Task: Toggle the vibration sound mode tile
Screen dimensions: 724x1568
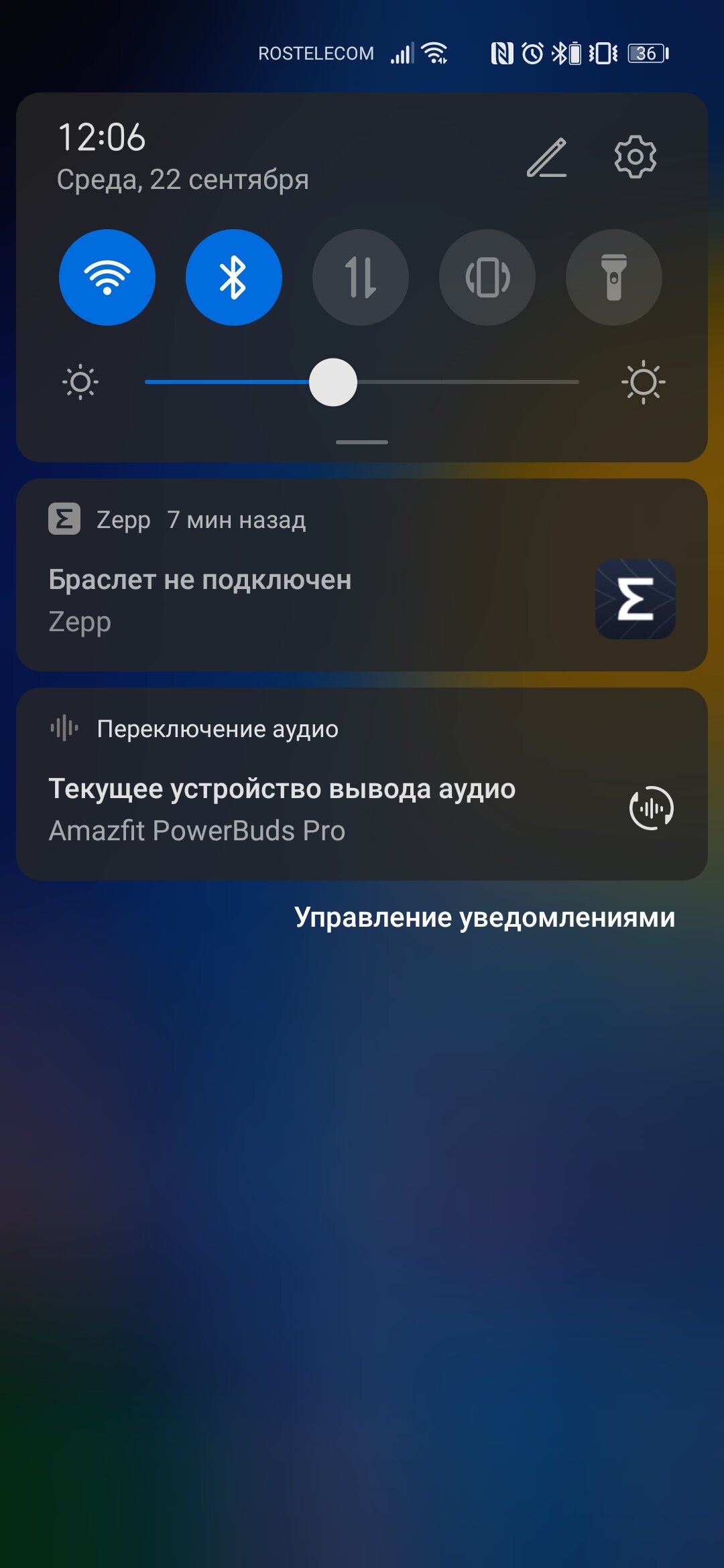Action: 487,277
